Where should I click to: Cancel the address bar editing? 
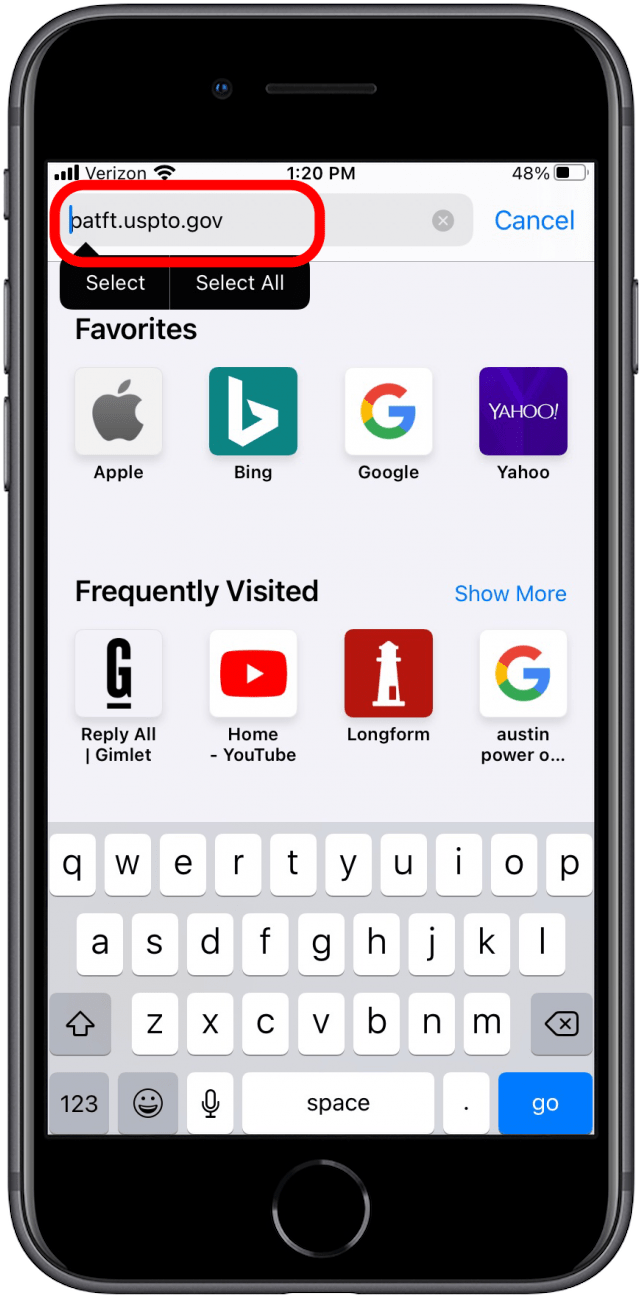534,221
